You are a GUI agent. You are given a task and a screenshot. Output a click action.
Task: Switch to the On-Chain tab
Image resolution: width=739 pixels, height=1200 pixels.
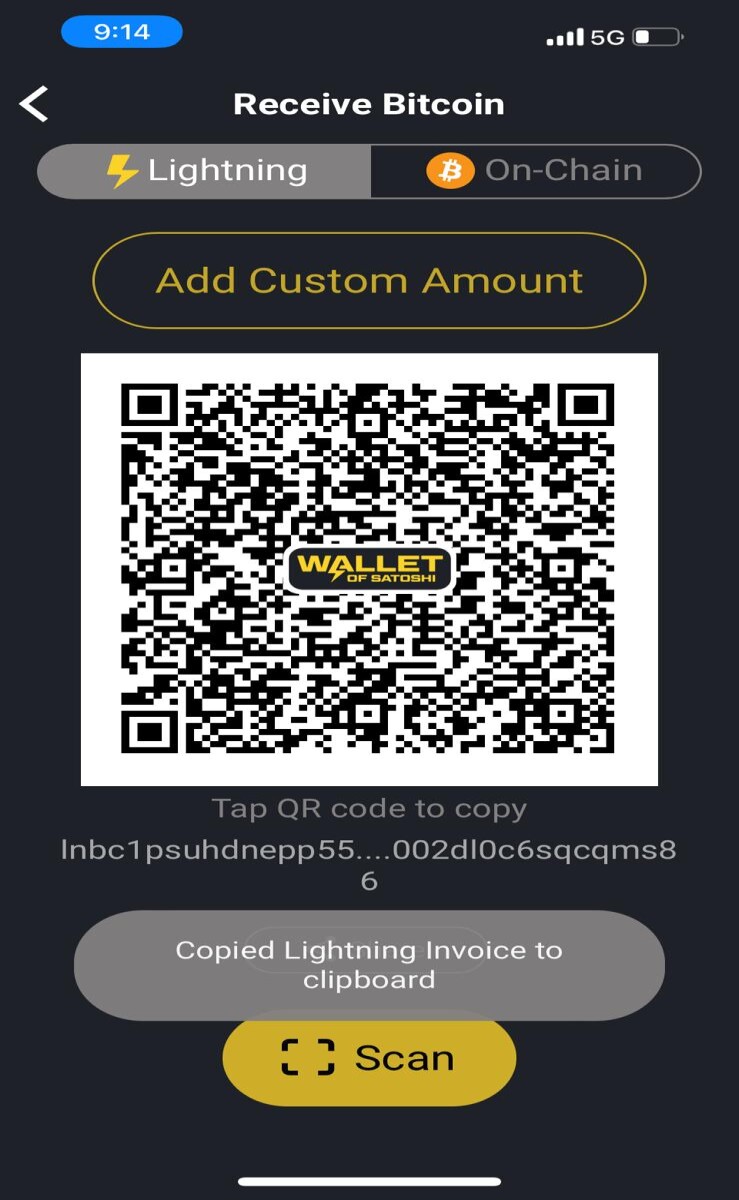[x=535, y=171]
